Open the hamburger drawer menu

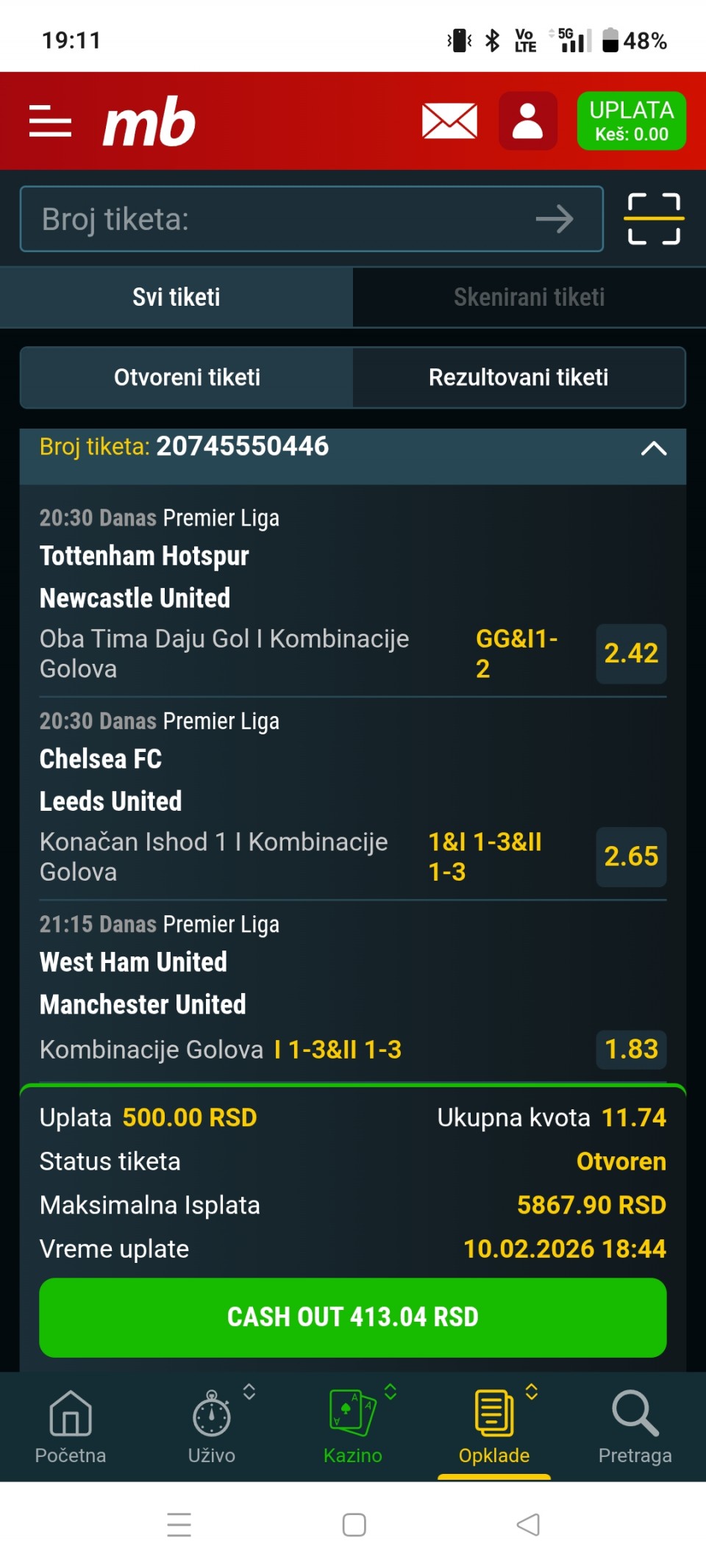tap(50, 121)
